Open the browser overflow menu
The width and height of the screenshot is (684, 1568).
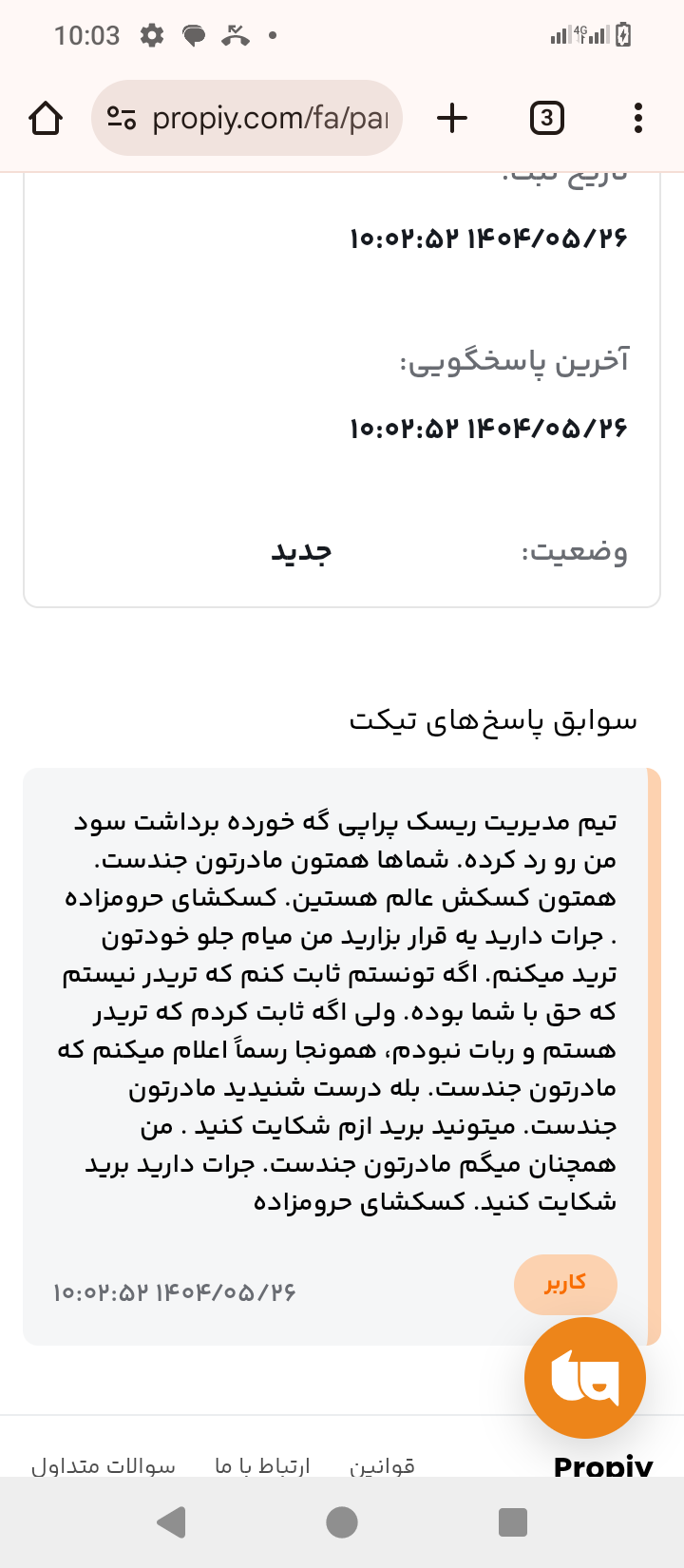(x=637, y=119)
